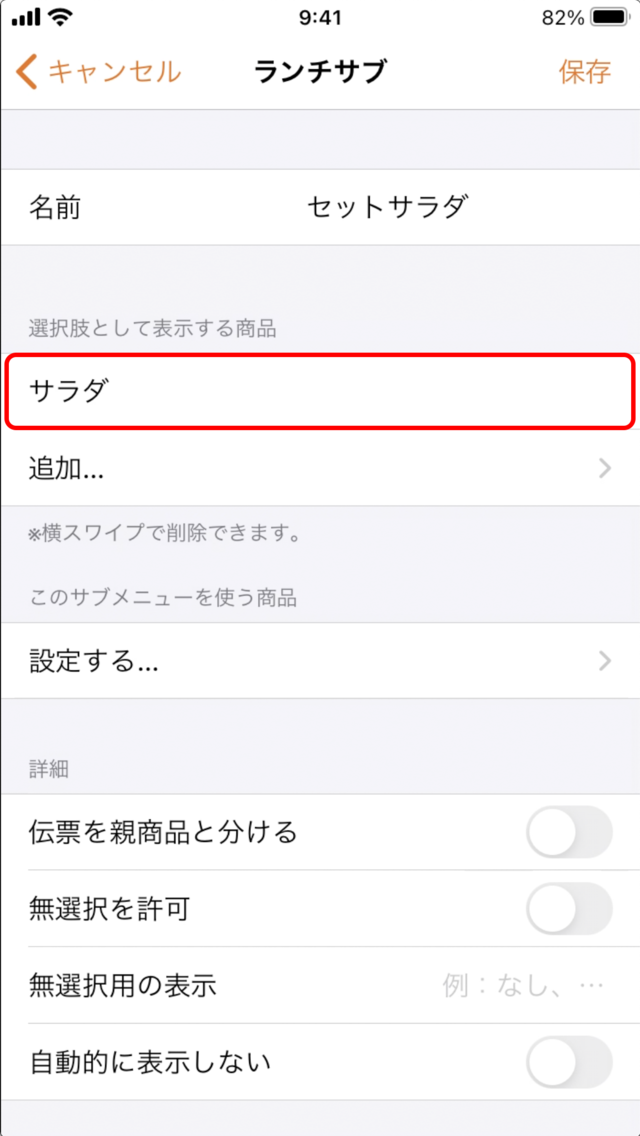
Task: Toggle 伝票を親商品と分ける switch
Action: point(569,832)
